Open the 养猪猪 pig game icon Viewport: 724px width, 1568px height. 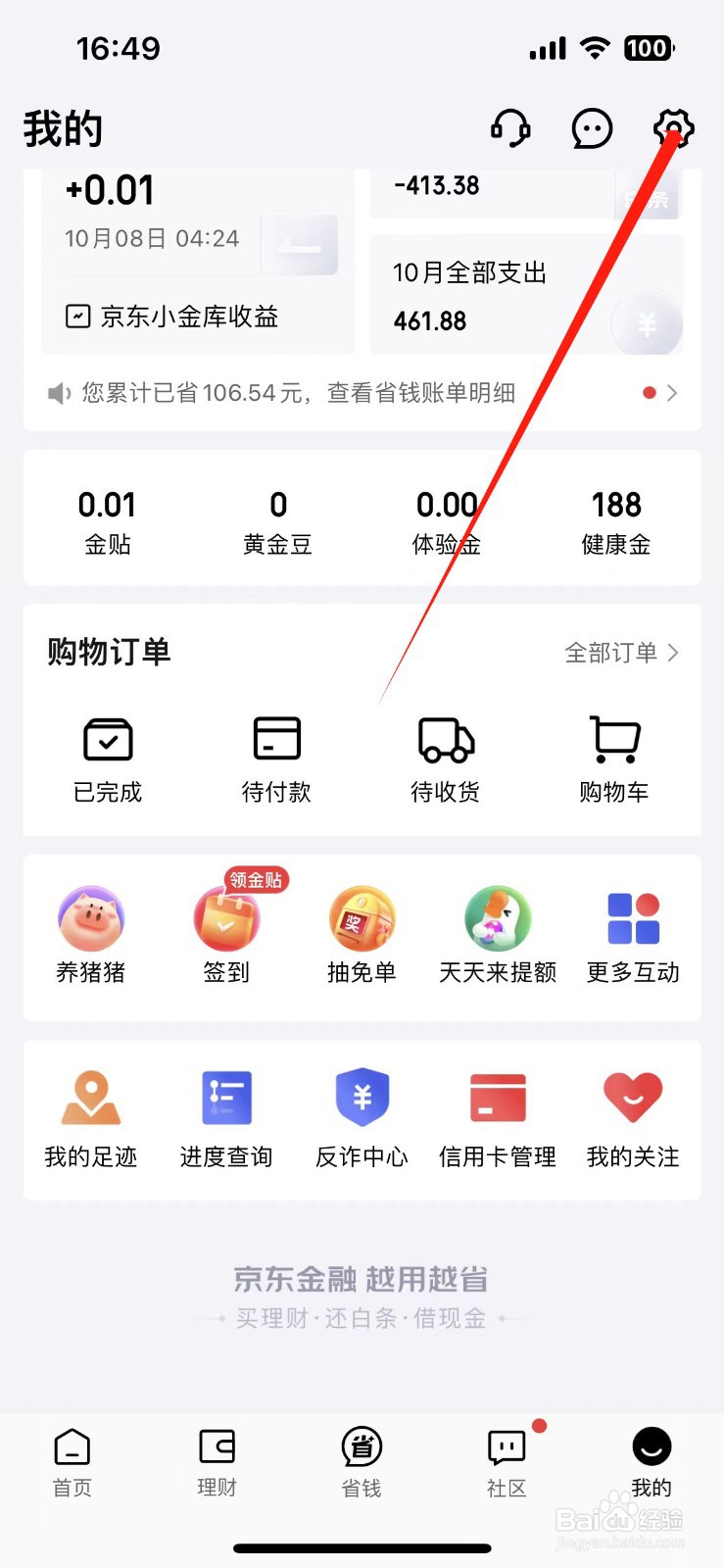(91, 918)
